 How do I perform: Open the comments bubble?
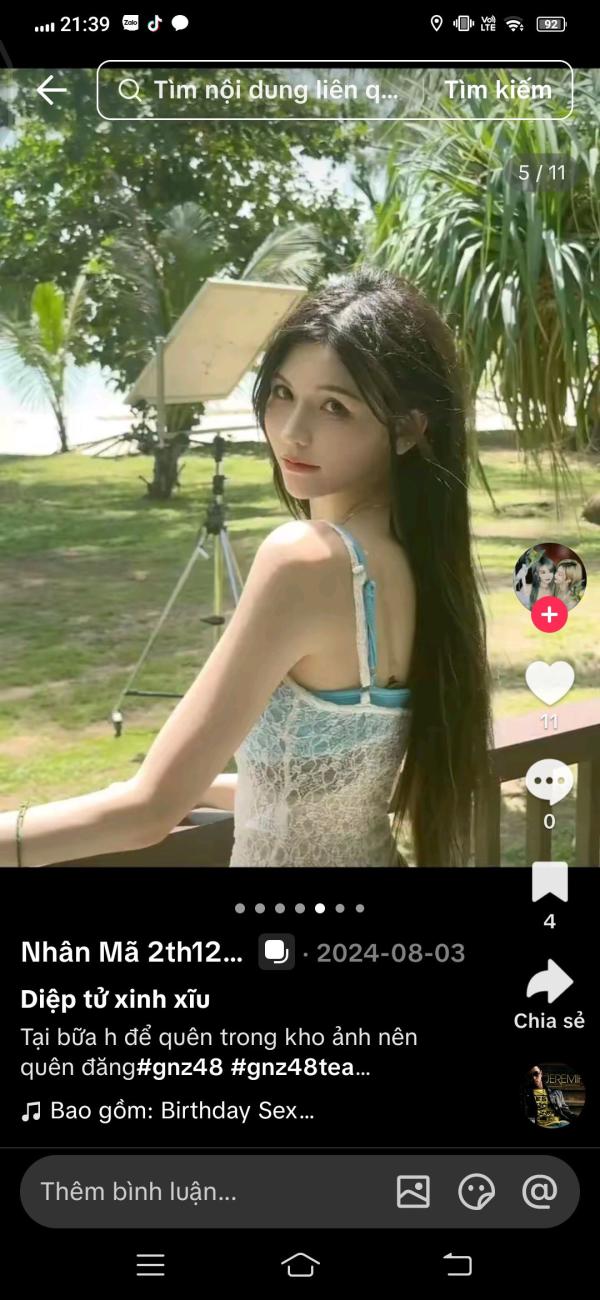pyautogui.click(x=549, y=782)
